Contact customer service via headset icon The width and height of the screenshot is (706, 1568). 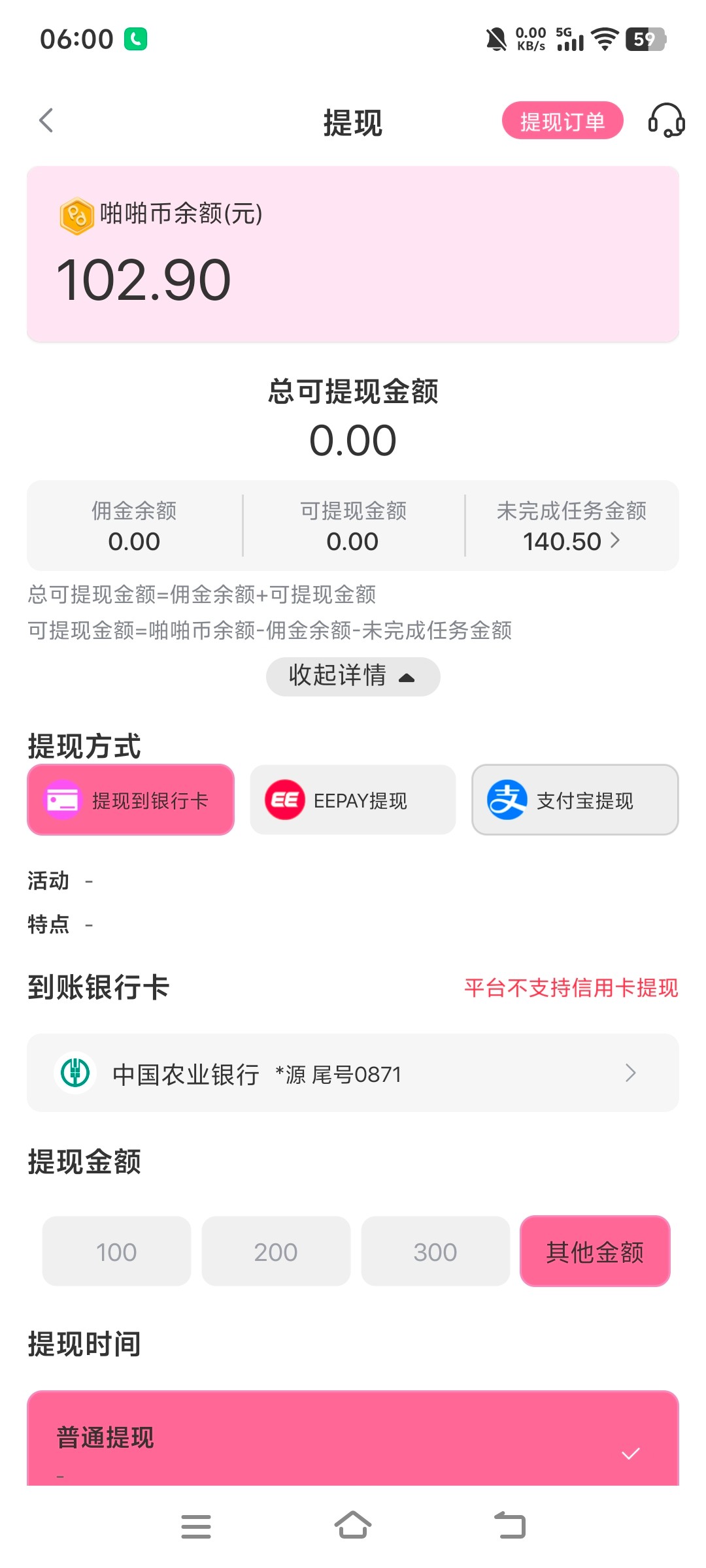[x=666, y=121]
